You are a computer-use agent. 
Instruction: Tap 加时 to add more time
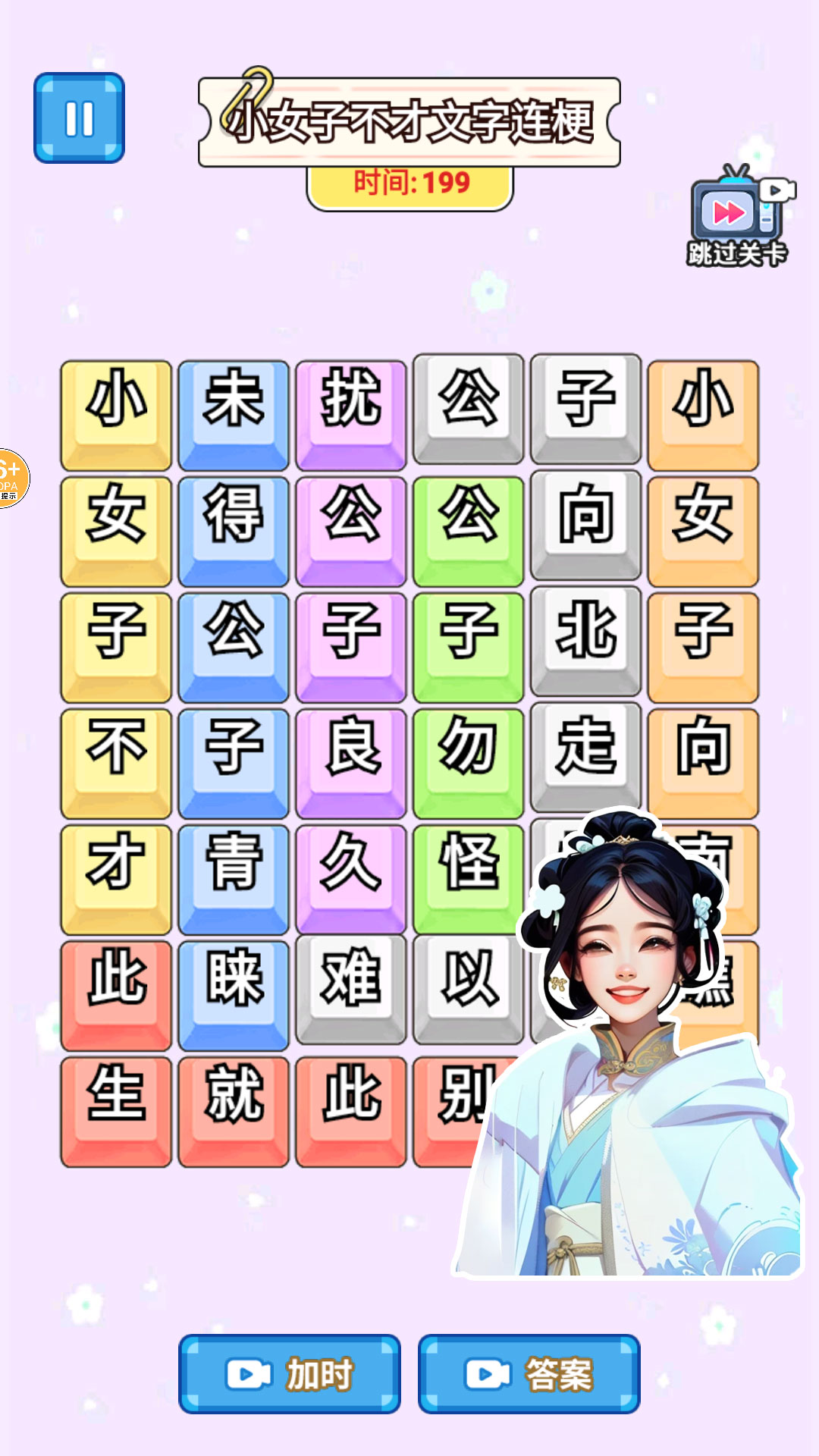click(290, 1373)
